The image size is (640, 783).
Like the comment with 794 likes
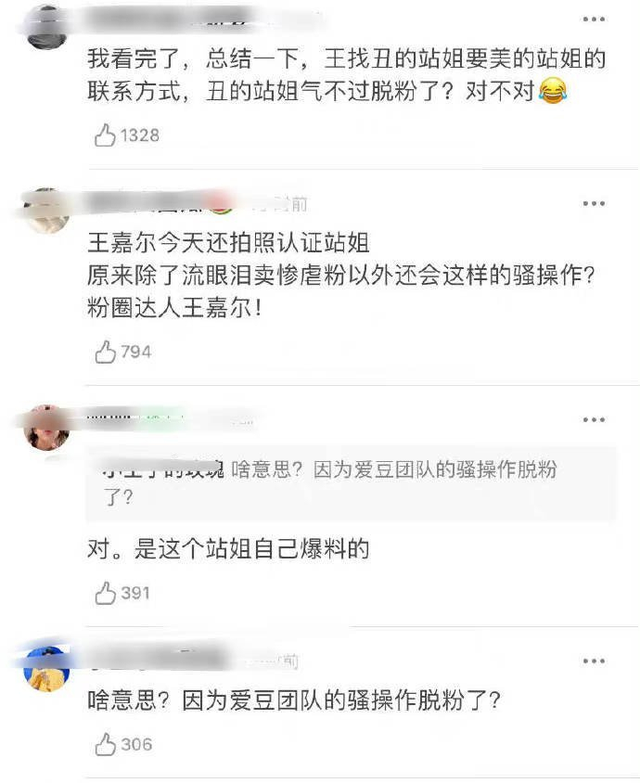coord(106,351)
